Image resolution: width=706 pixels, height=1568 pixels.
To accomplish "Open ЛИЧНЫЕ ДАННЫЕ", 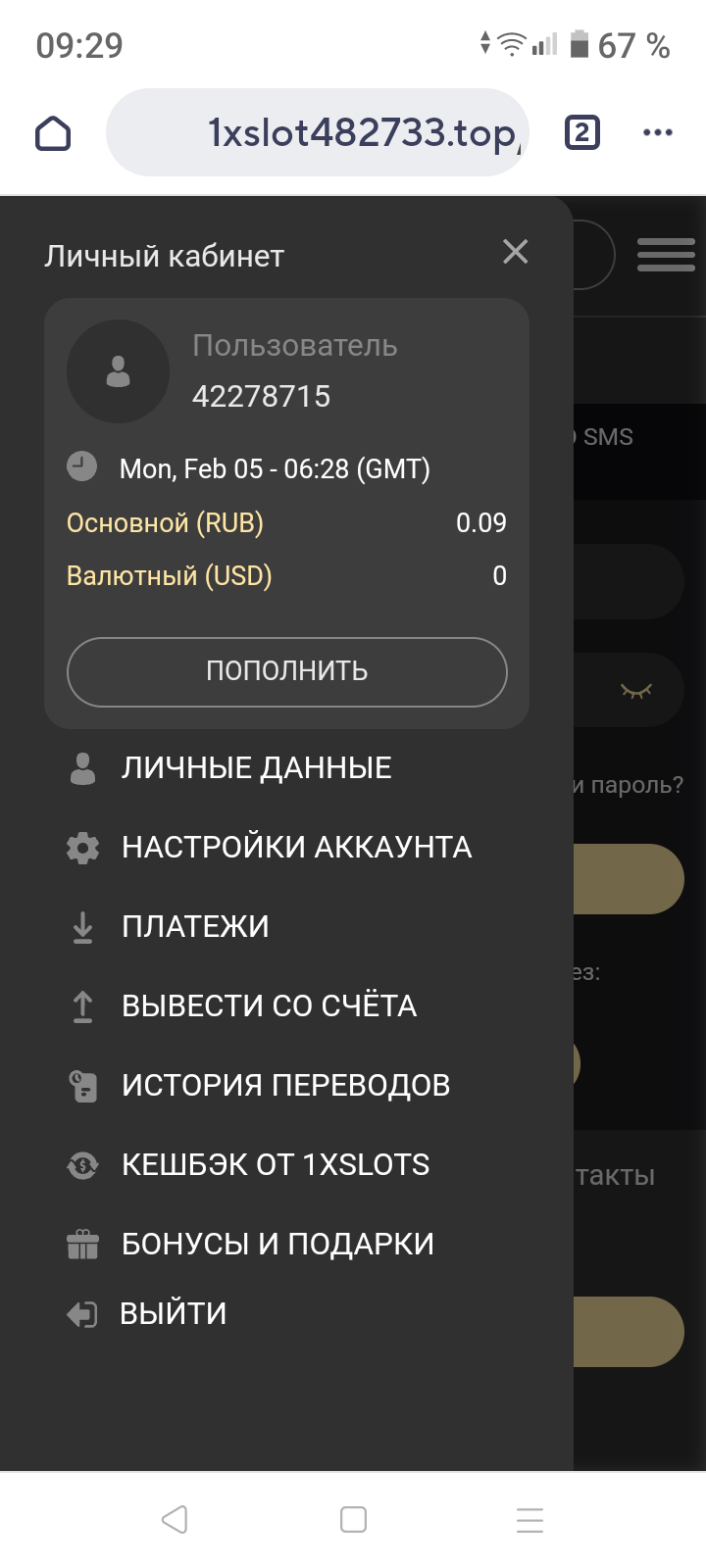I will pos(255,767).
